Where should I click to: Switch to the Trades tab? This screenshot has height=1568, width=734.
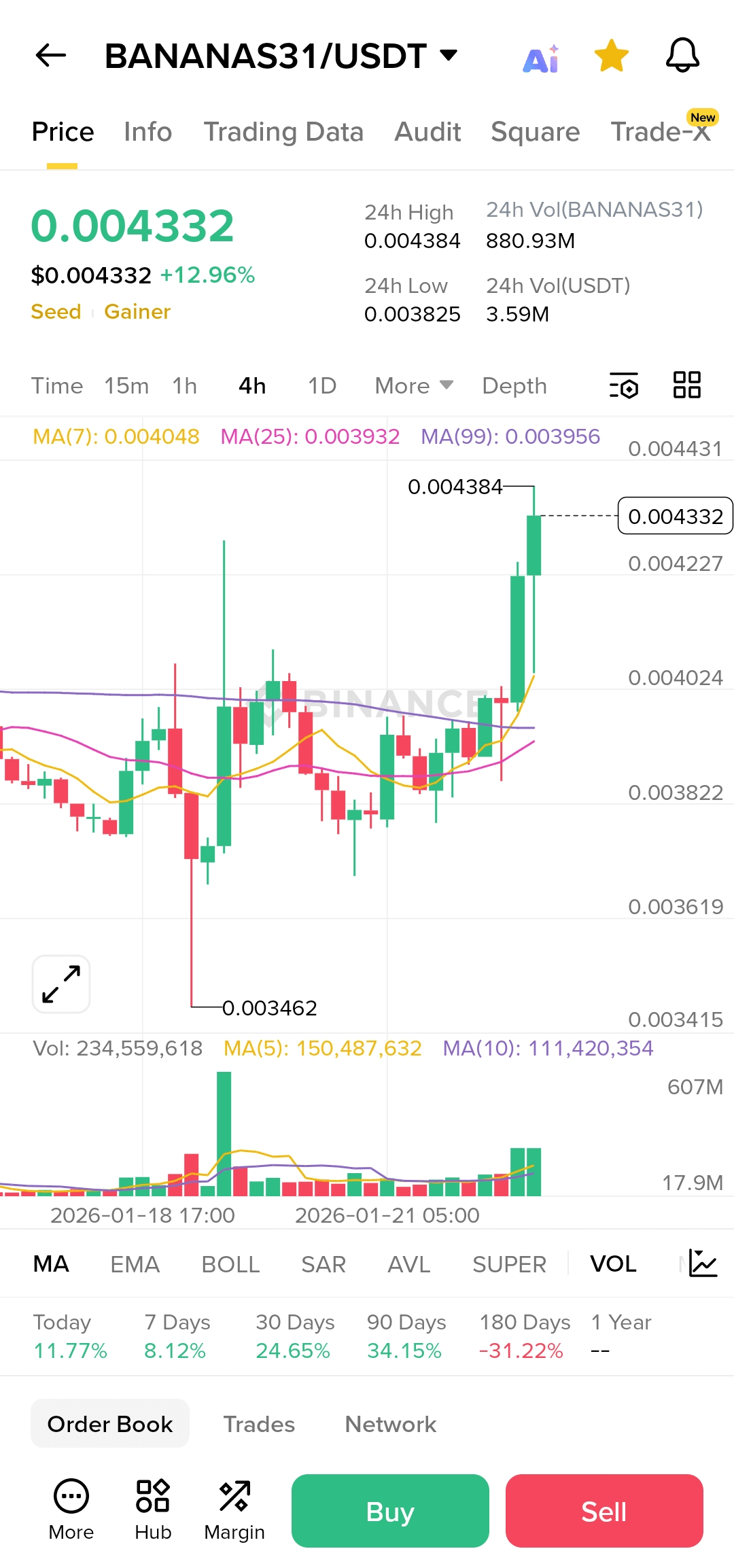tap(259, 1424)
